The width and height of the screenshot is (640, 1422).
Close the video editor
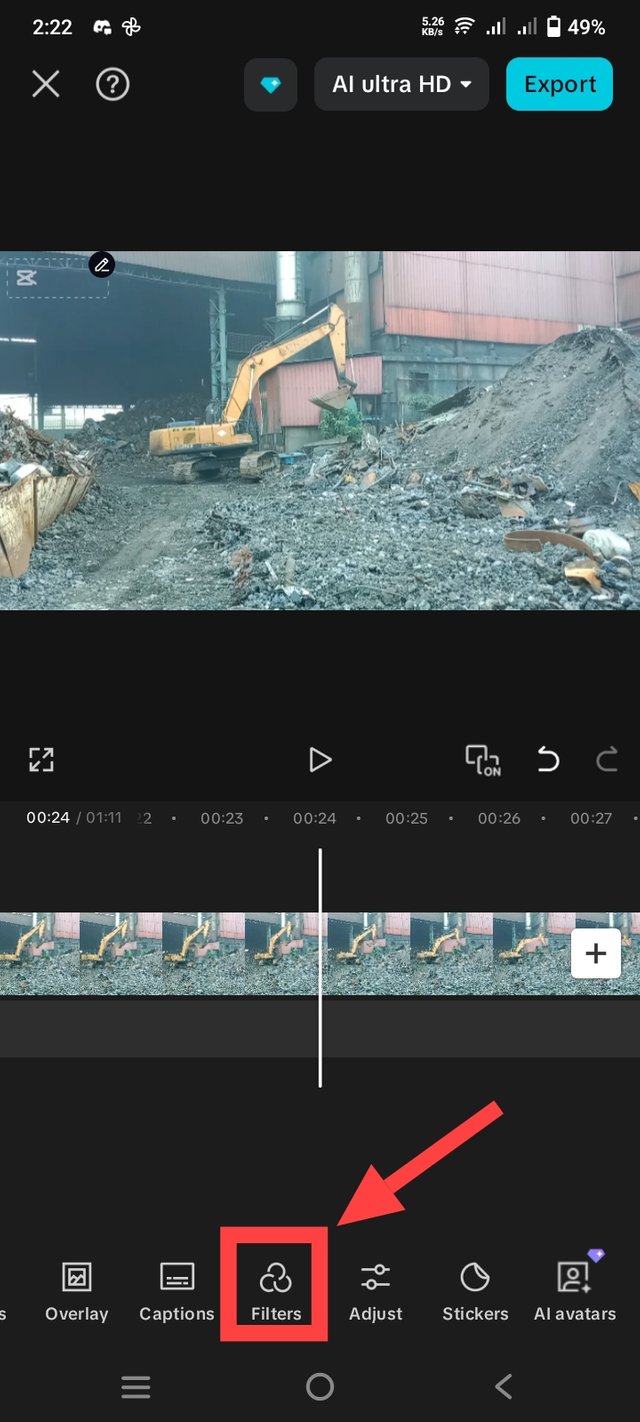(46, 84)
